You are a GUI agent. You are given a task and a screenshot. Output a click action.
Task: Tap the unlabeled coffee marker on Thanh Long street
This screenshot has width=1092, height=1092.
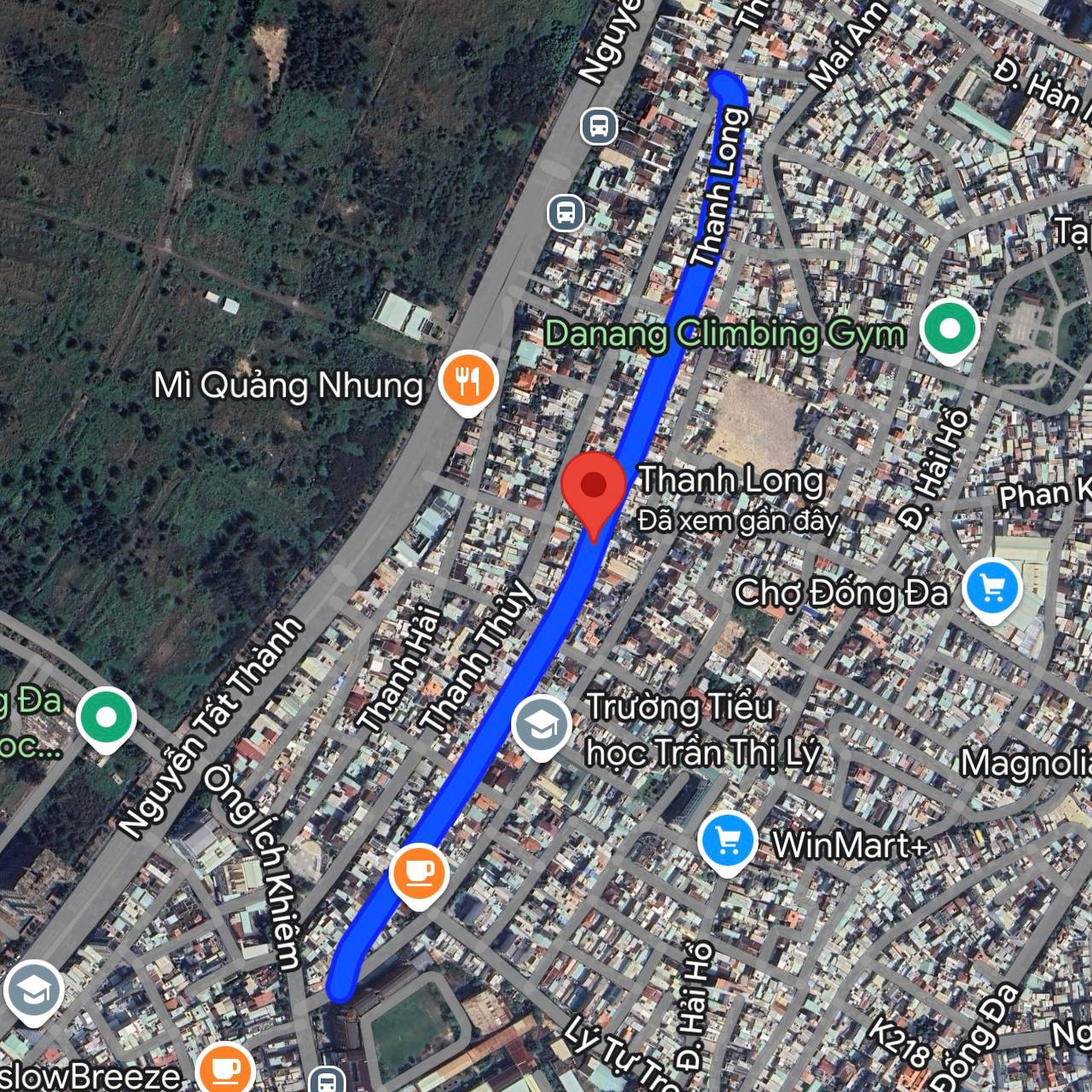418,872
